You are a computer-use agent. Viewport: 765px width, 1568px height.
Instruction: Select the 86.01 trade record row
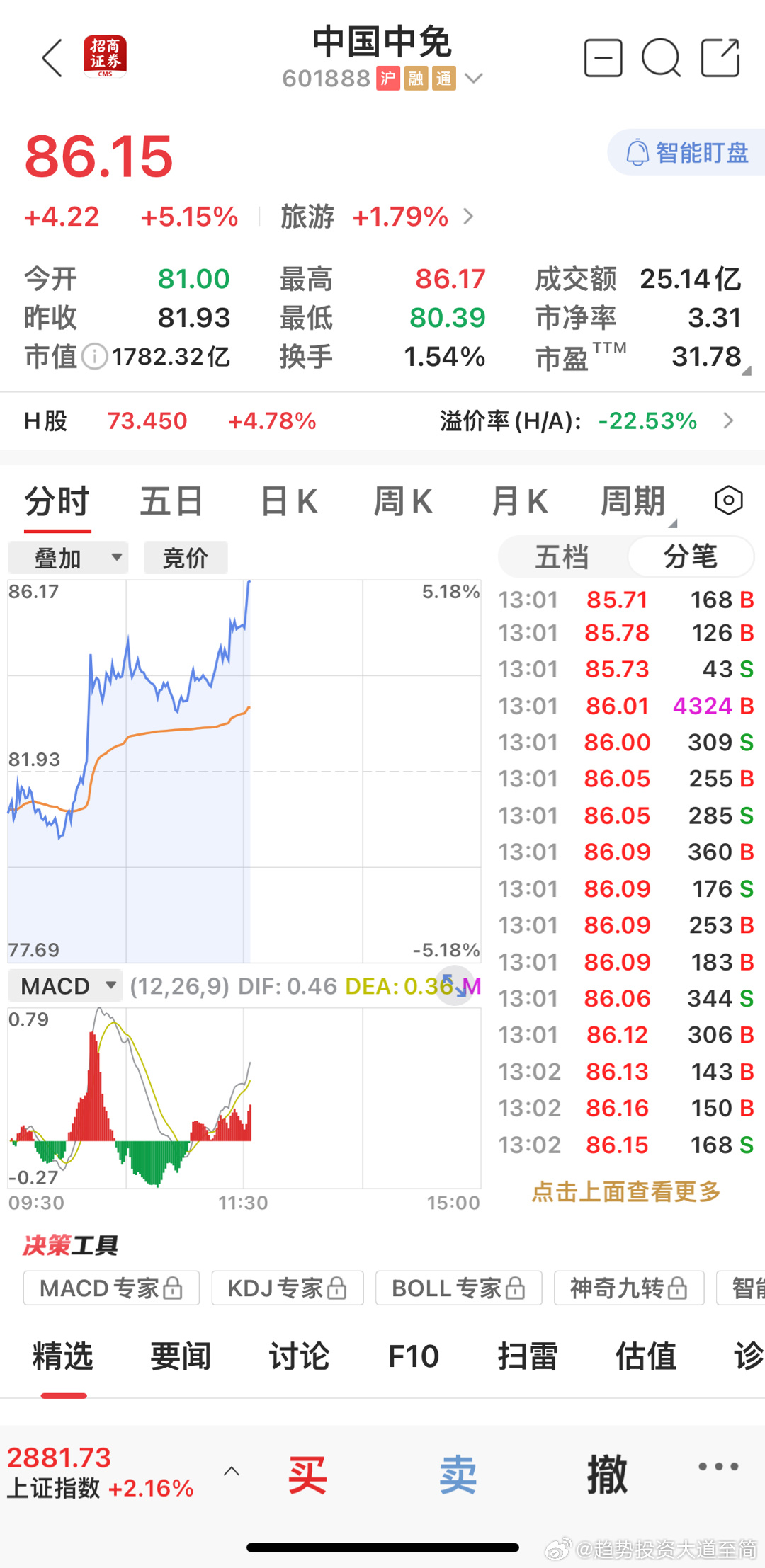pos(623,705)
